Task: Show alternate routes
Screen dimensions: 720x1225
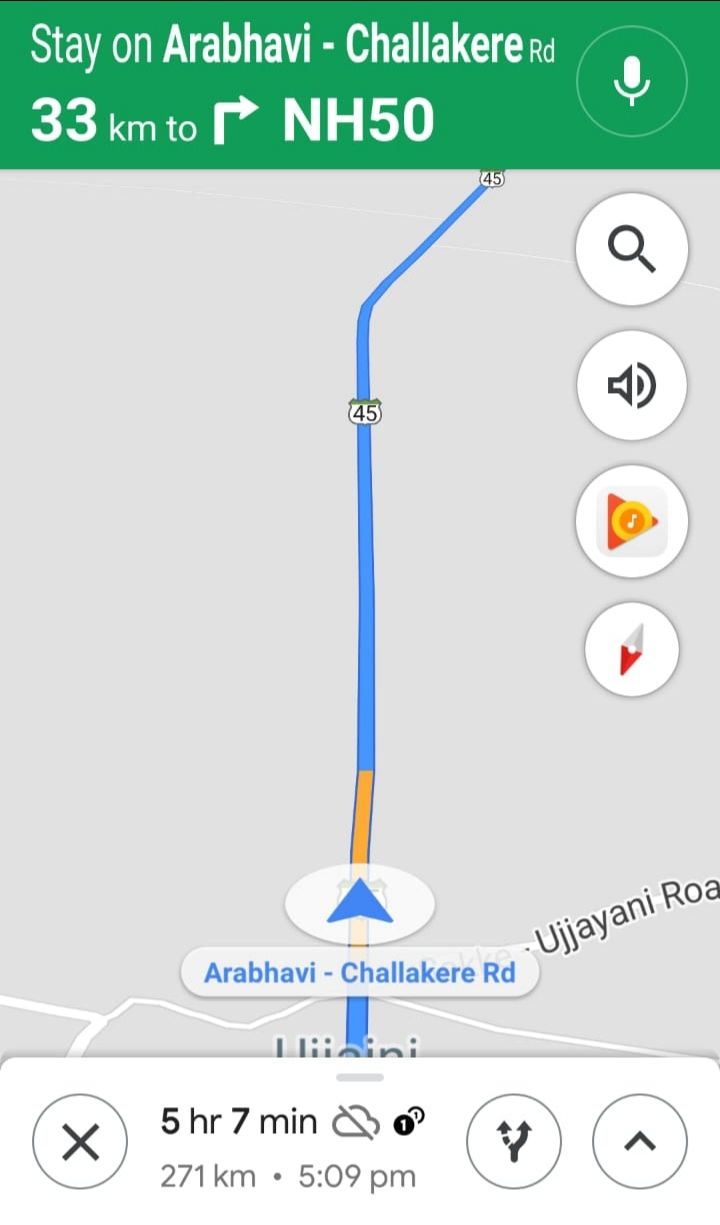Action: coord(514,1141)
